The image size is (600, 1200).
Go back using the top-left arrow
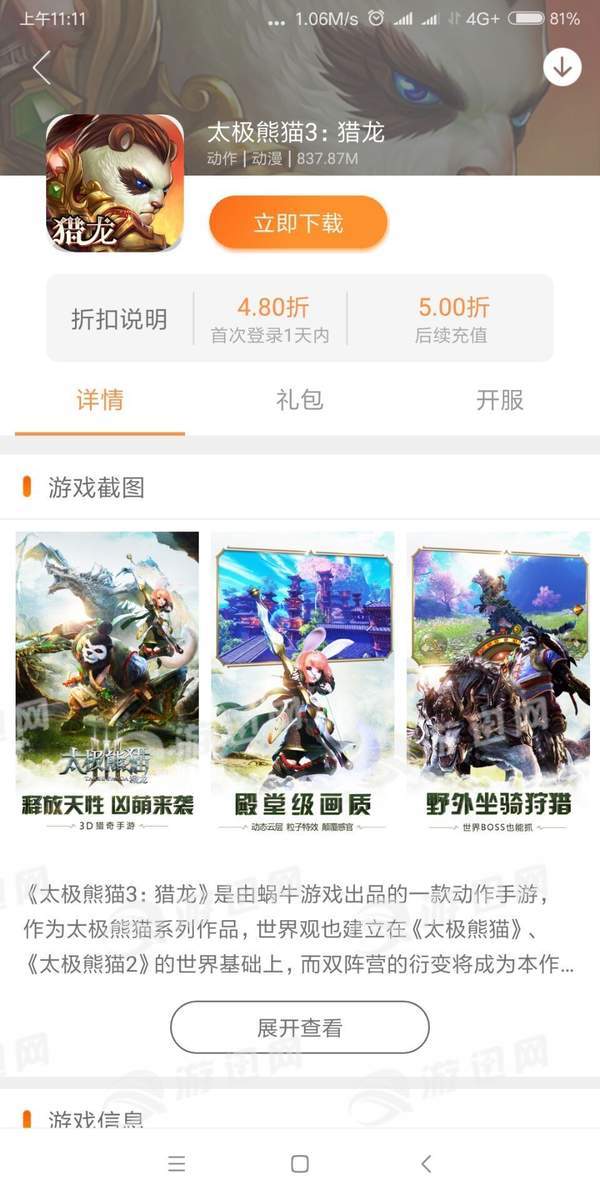(41, 68)
